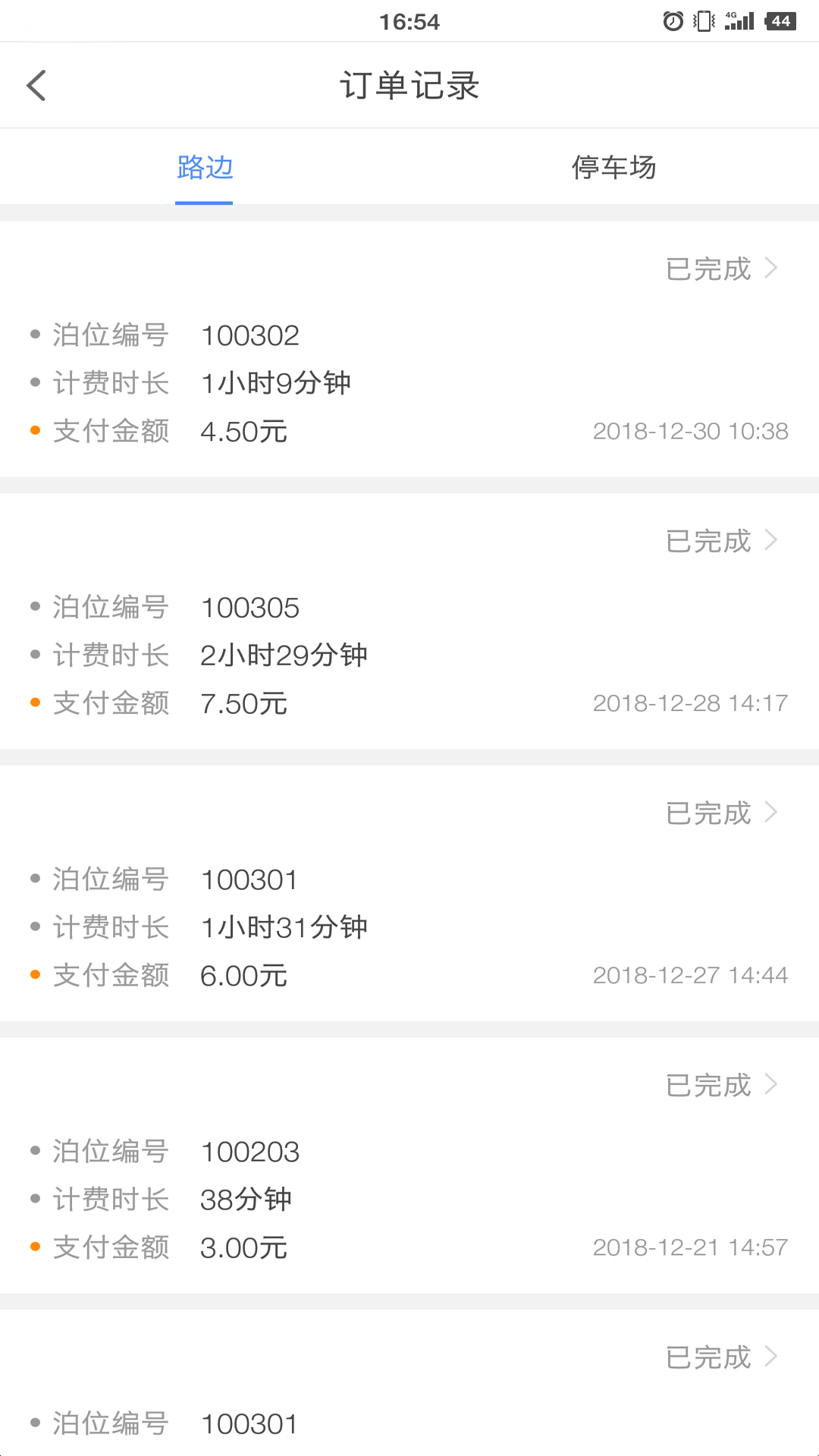
Task: View the order dated 2018-12-27 14:44
Action: coord(409,894)
